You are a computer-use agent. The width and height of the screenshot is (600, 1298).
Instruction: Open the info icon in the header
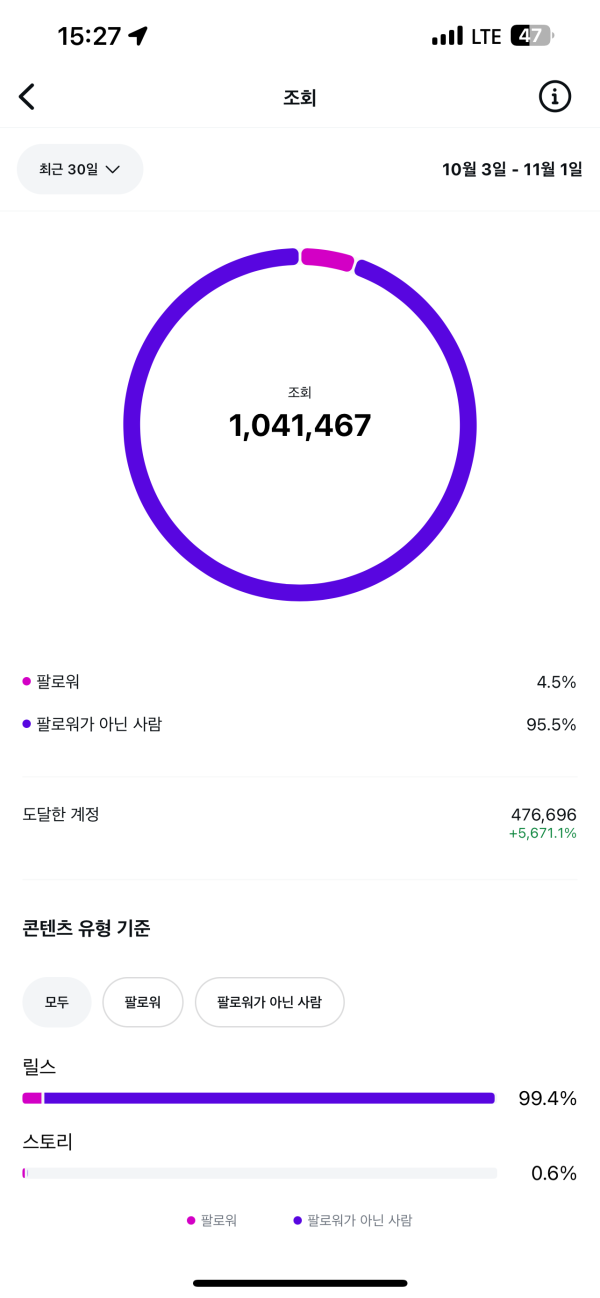(x=555, y=96)
